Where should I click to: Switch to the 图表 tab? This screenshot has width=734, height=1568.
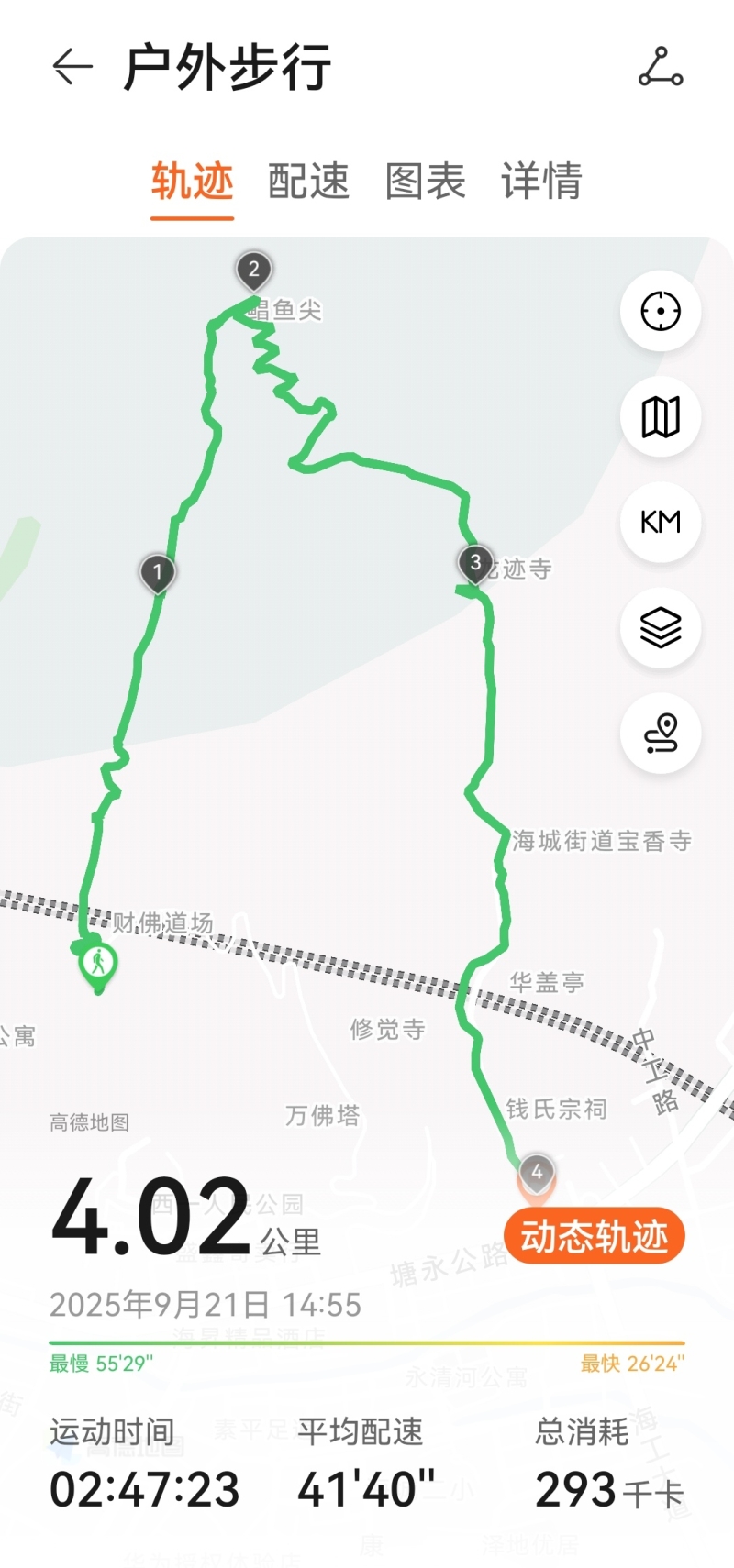(x=425, y=181)
